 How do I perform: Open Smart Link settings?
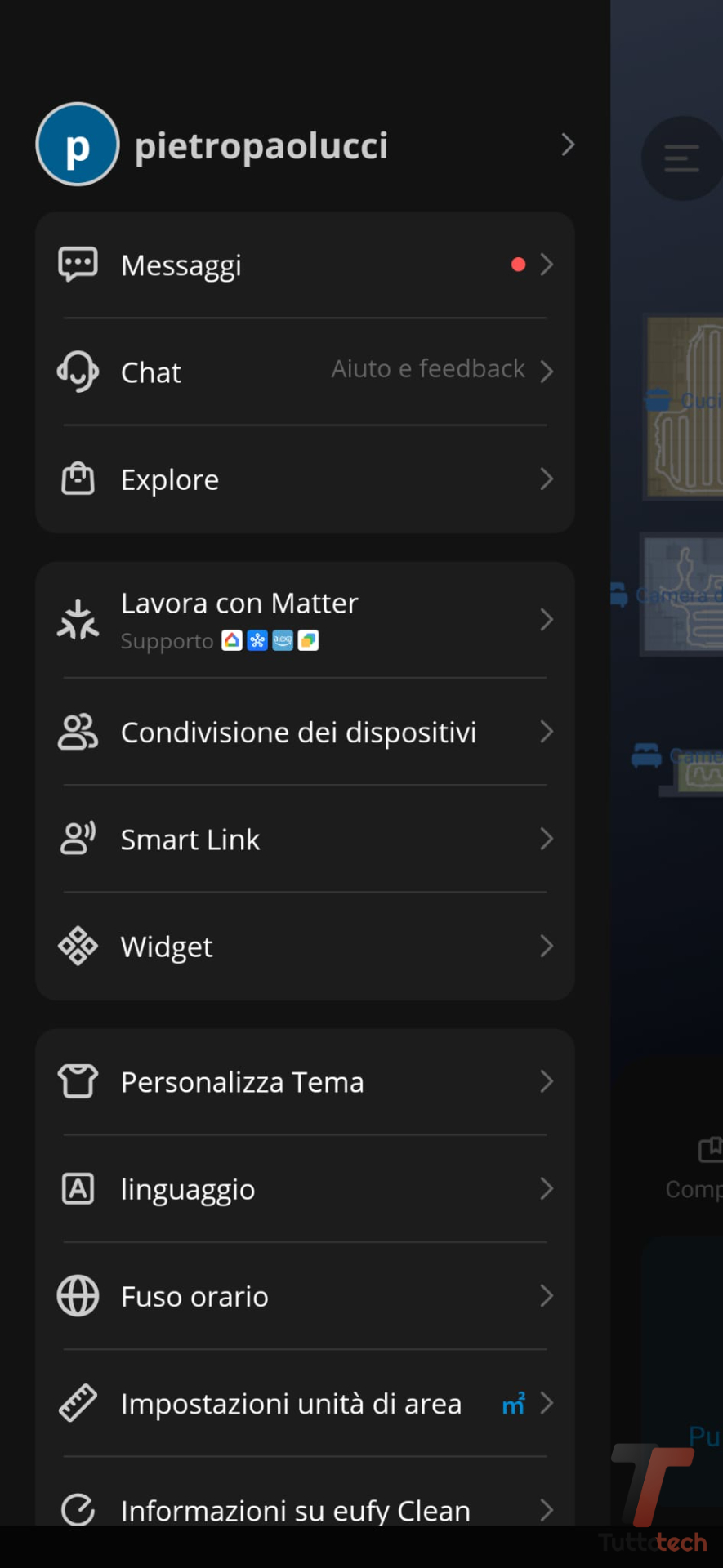(304, 840)
